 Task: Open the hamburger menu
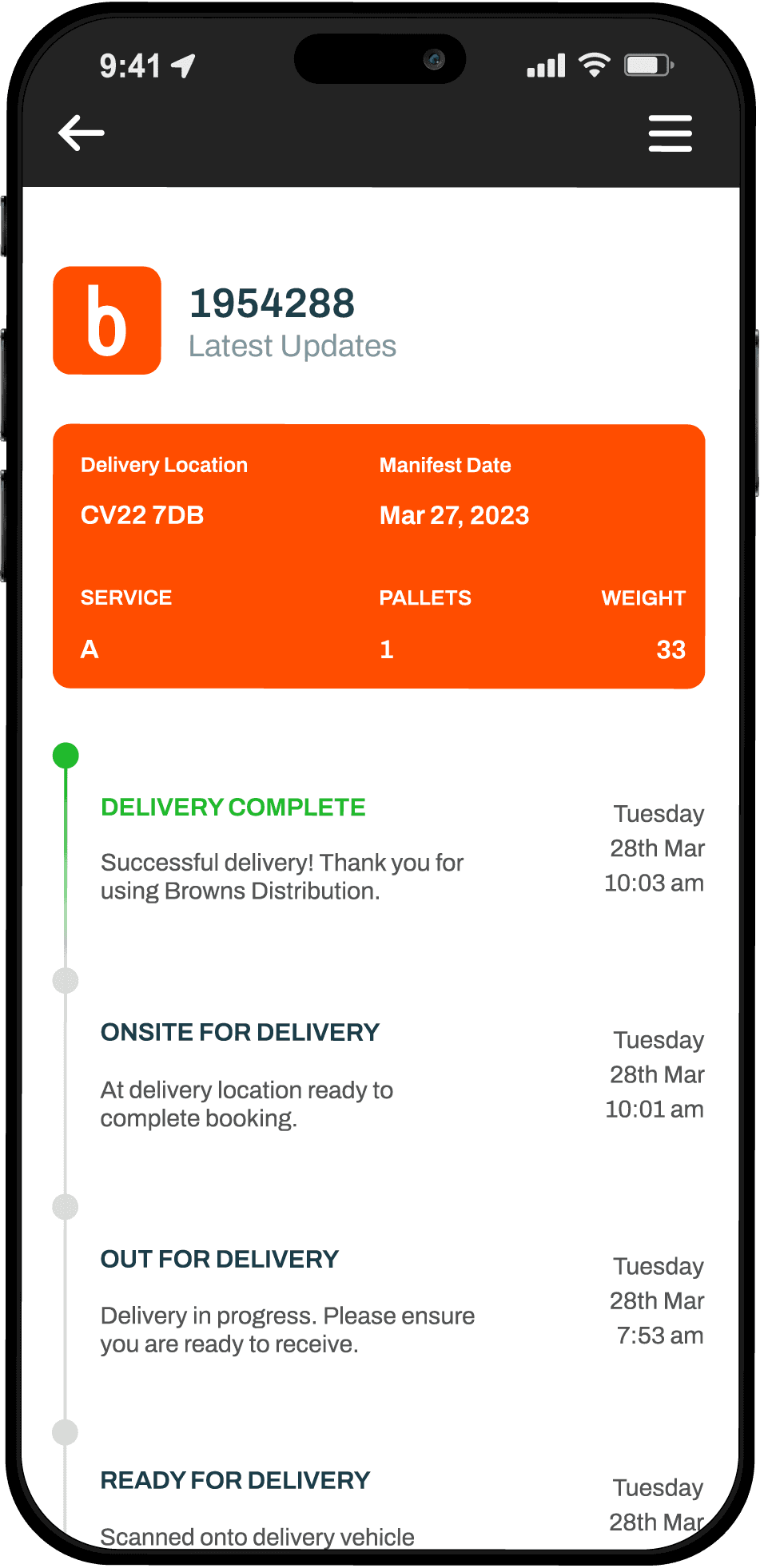click(x=670, y=134)
